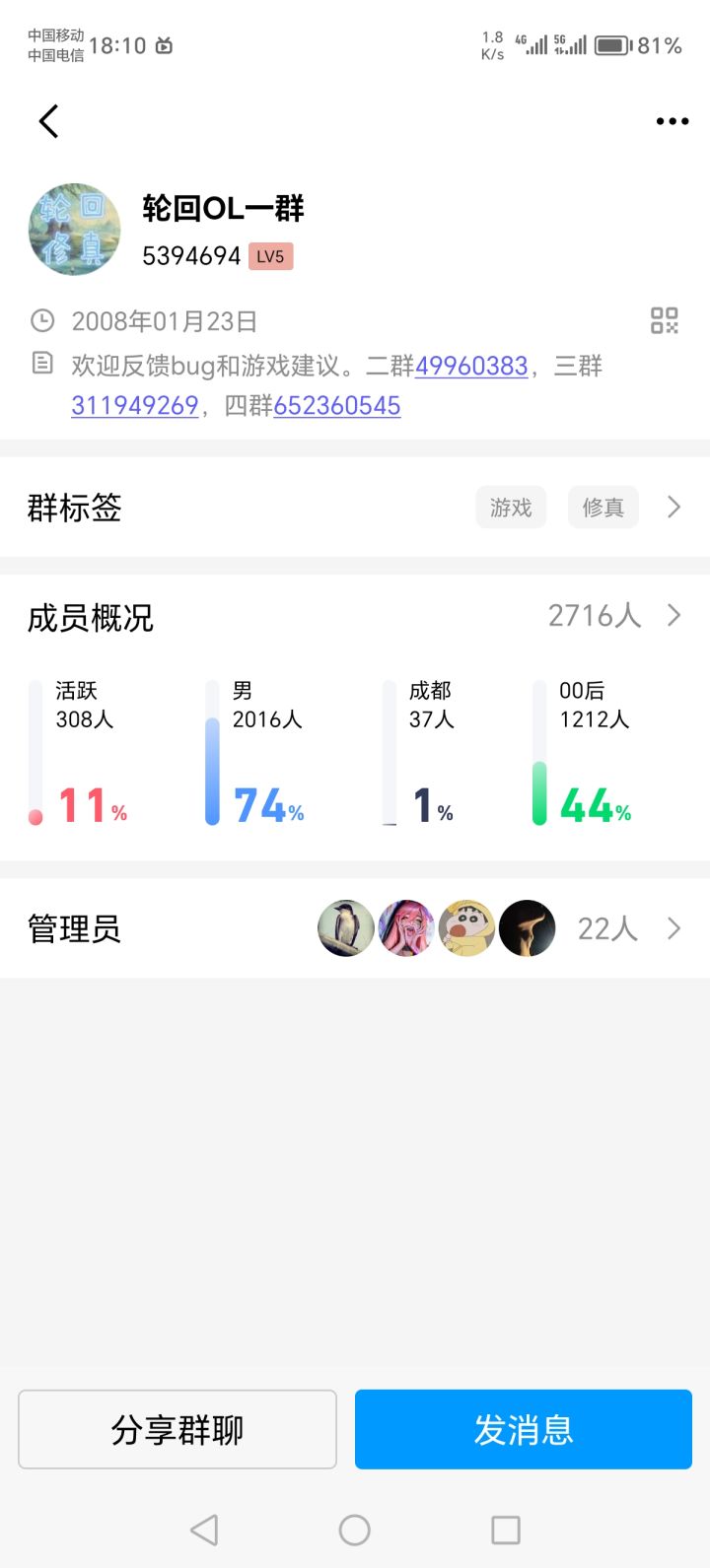This screenshot has width=710, height=1568.
Task: Open the group QR code icon
Action: [665, 320]
